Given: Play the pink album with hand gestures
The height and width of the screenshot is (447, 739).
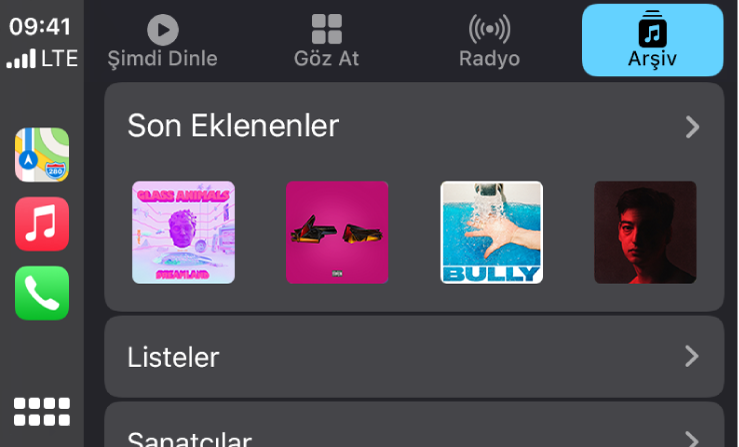Looking at the screenshot, I should coord(337,232).
